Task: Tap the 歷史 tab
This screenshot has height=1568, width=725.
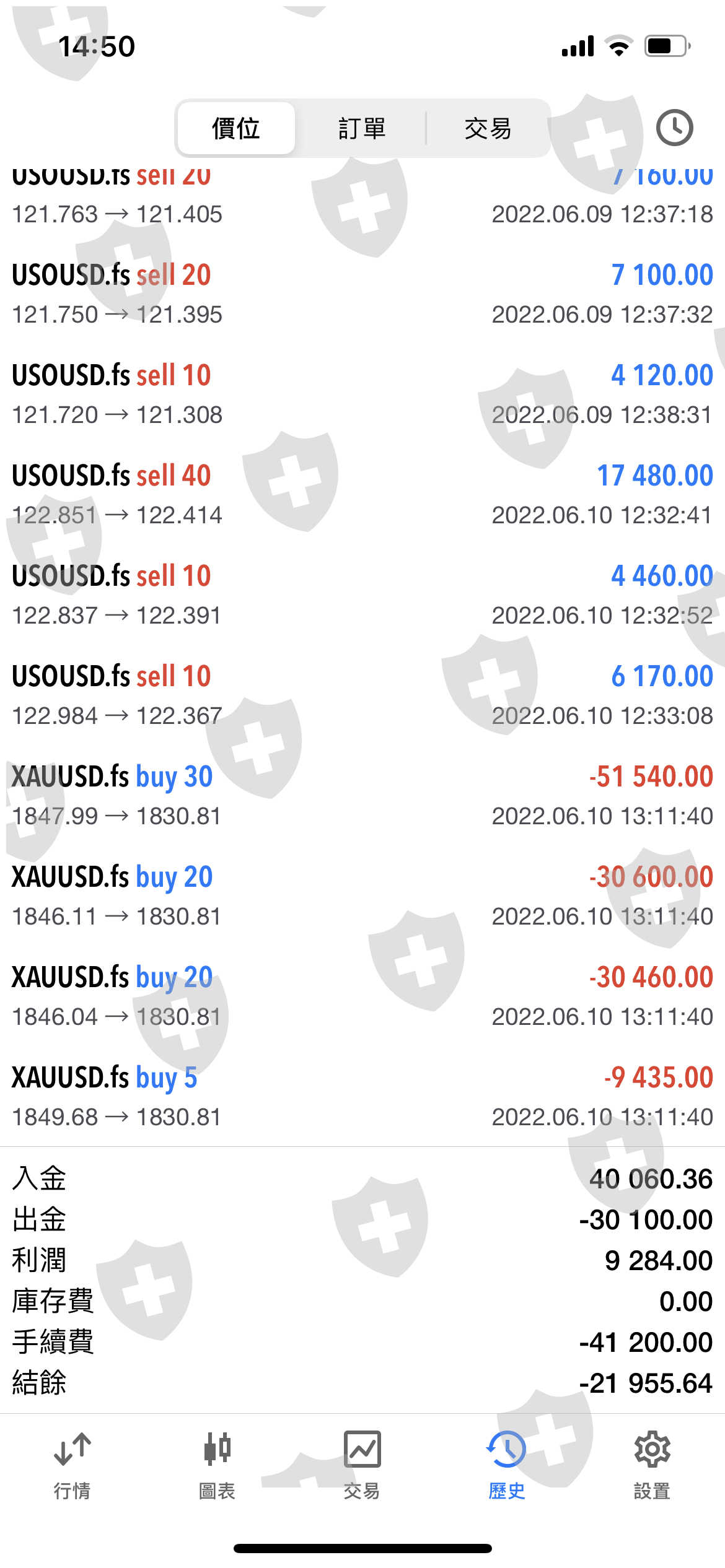Action: [507, 1465]
